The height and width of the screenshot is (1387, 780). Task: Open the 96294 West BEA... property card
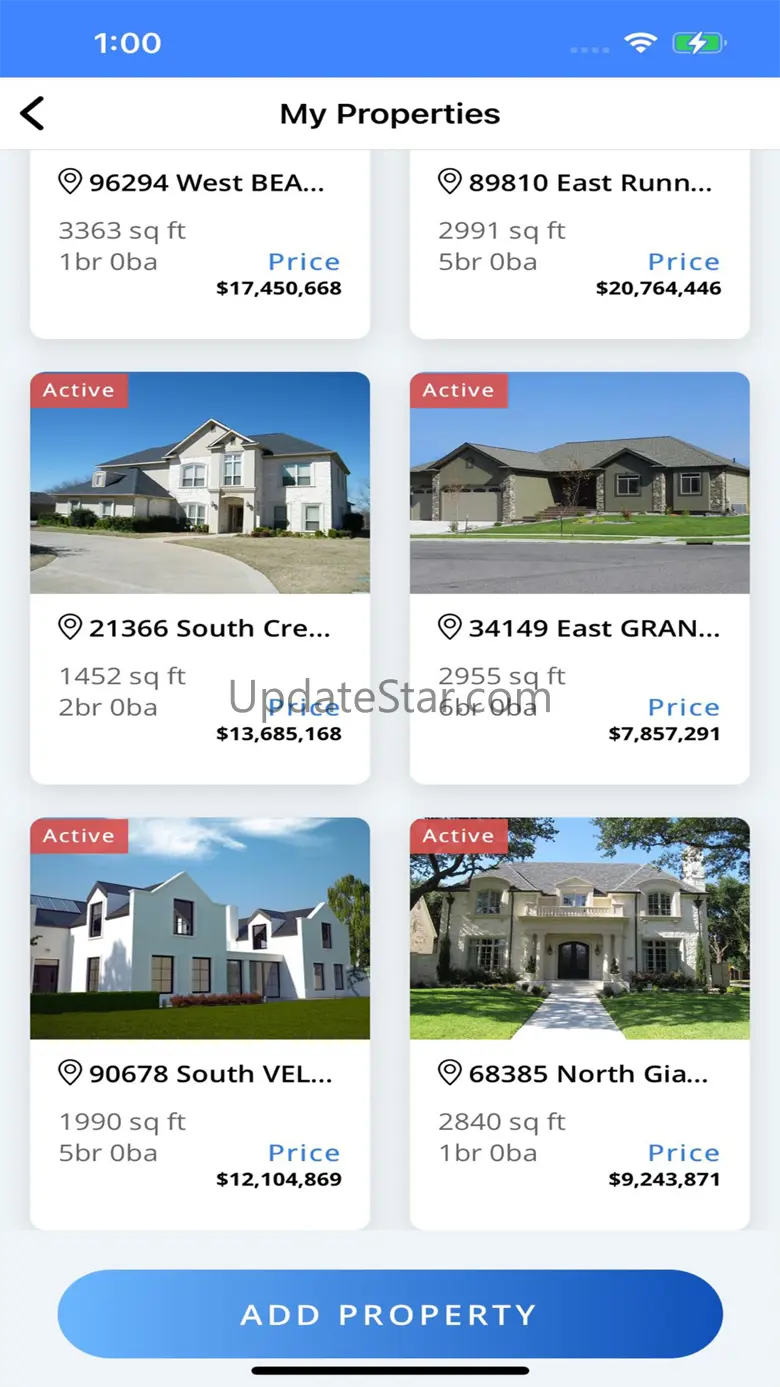(x=200, y=240)
